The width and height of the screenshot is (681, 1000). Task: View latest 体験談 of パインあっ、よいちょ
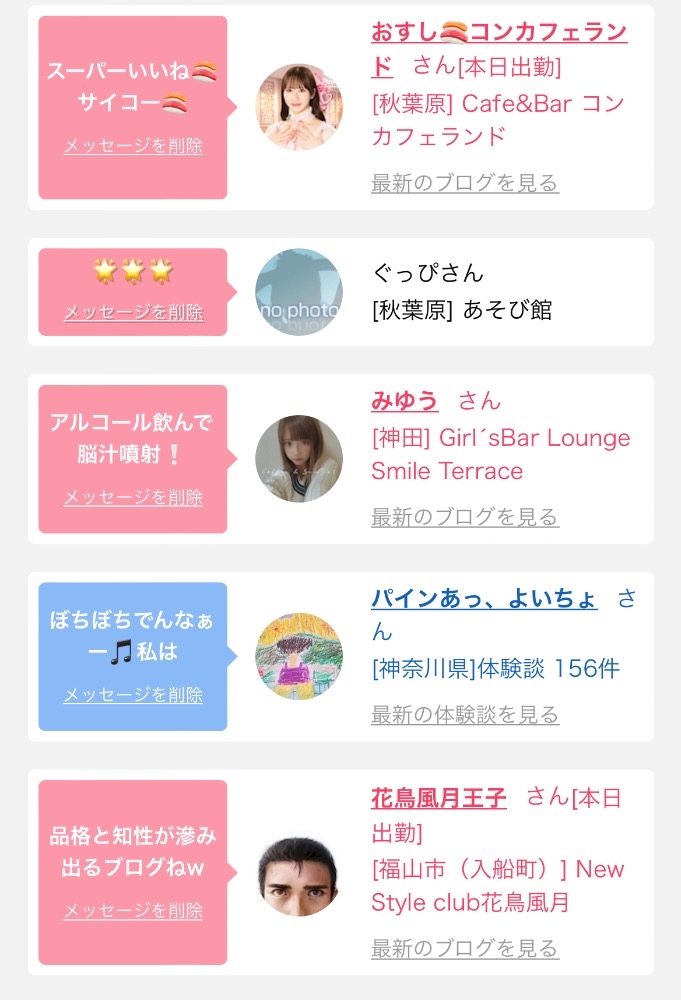pos(464,715)
